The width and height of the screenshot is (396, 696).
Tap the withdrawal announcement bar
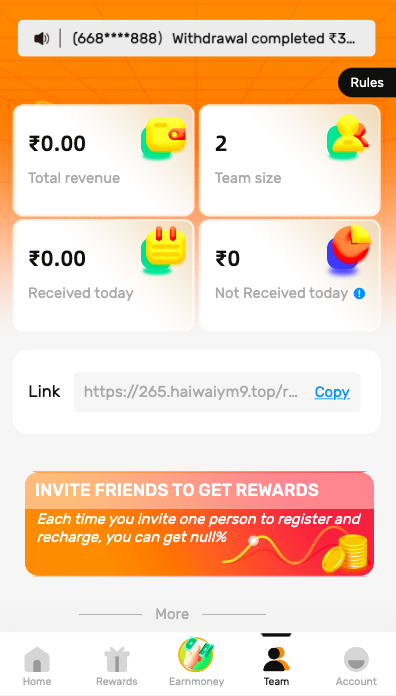197,39
